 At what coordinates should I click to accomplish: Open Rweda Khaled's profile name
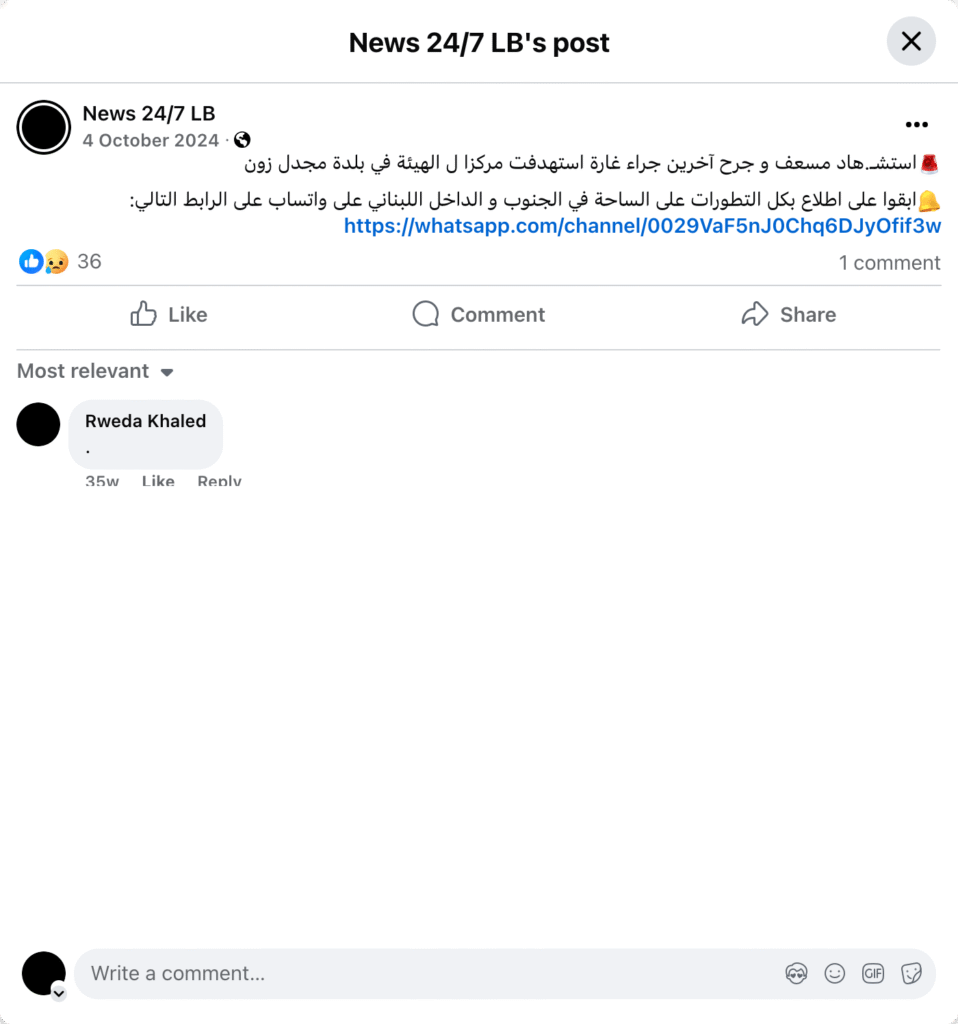145,421
